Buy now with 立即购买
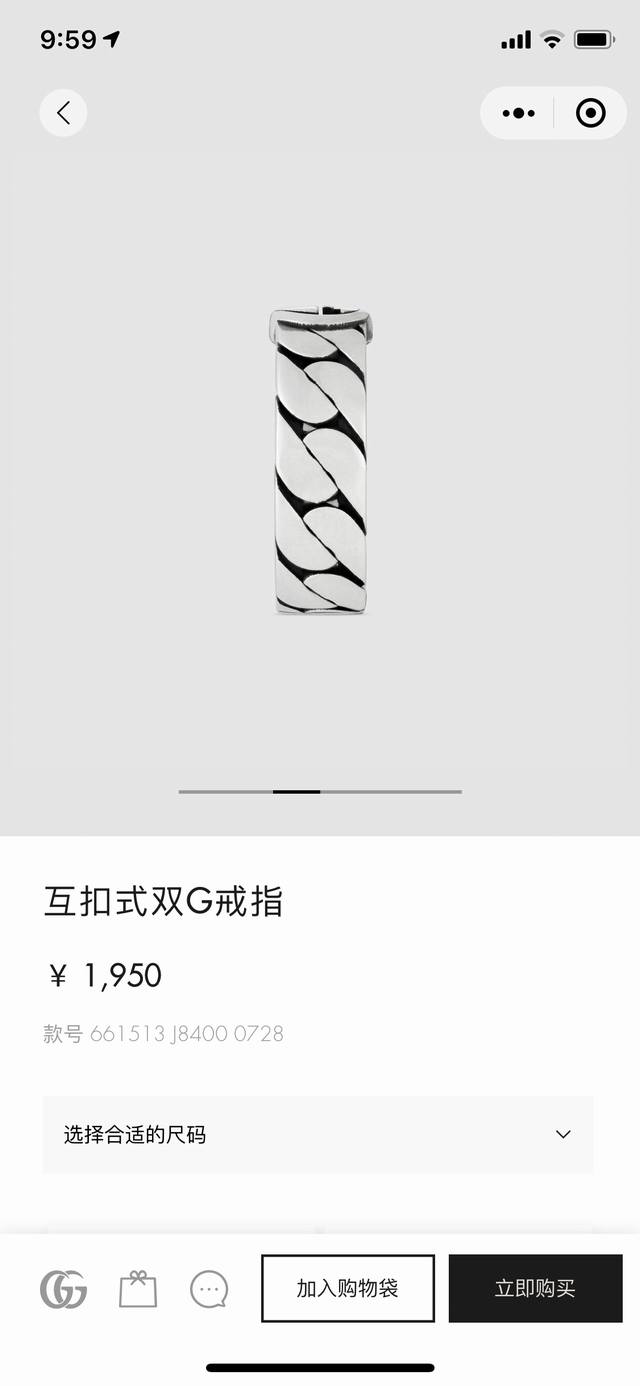This screenshot has width=640, height=1386. point(535,1288)
